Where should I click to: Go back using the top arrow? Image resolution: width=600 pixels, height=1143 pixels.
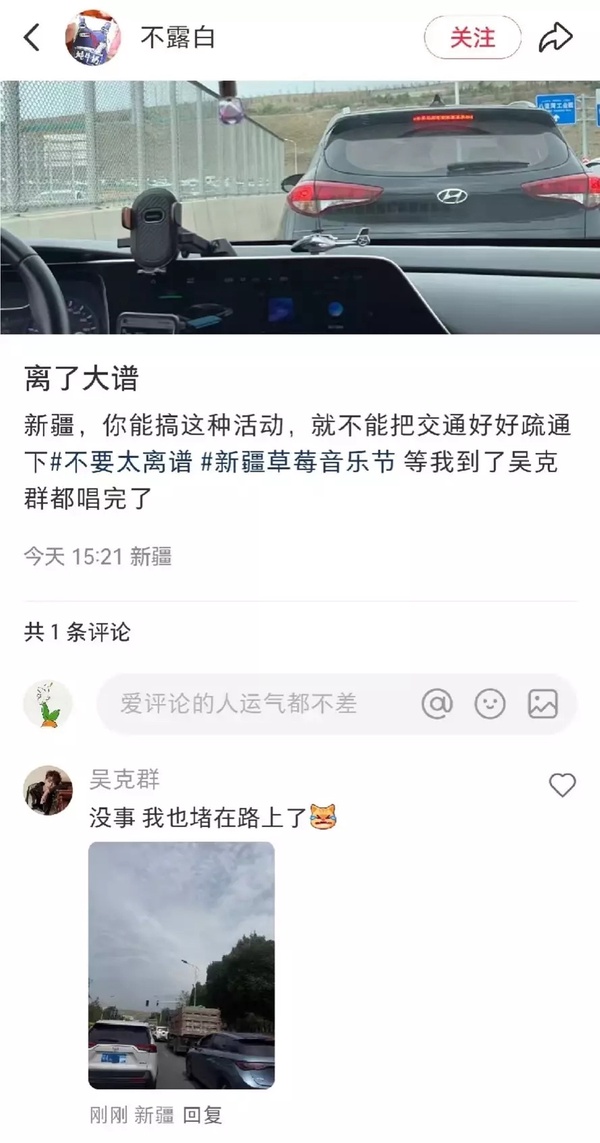(x=32, y=39)
